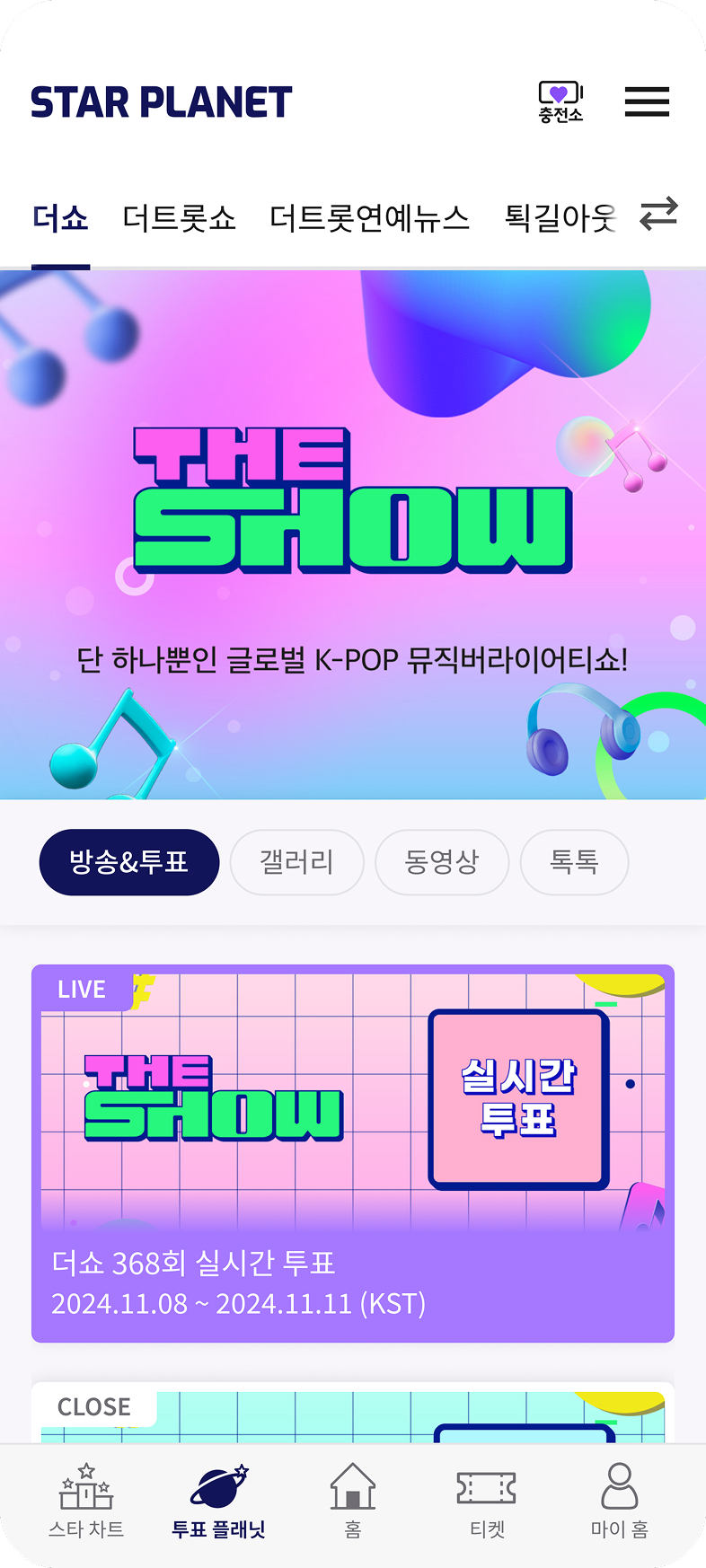Open the CLOSE-labeled vote card
This screenshot has height=1568, width=706.
(x=352, y=1414)
